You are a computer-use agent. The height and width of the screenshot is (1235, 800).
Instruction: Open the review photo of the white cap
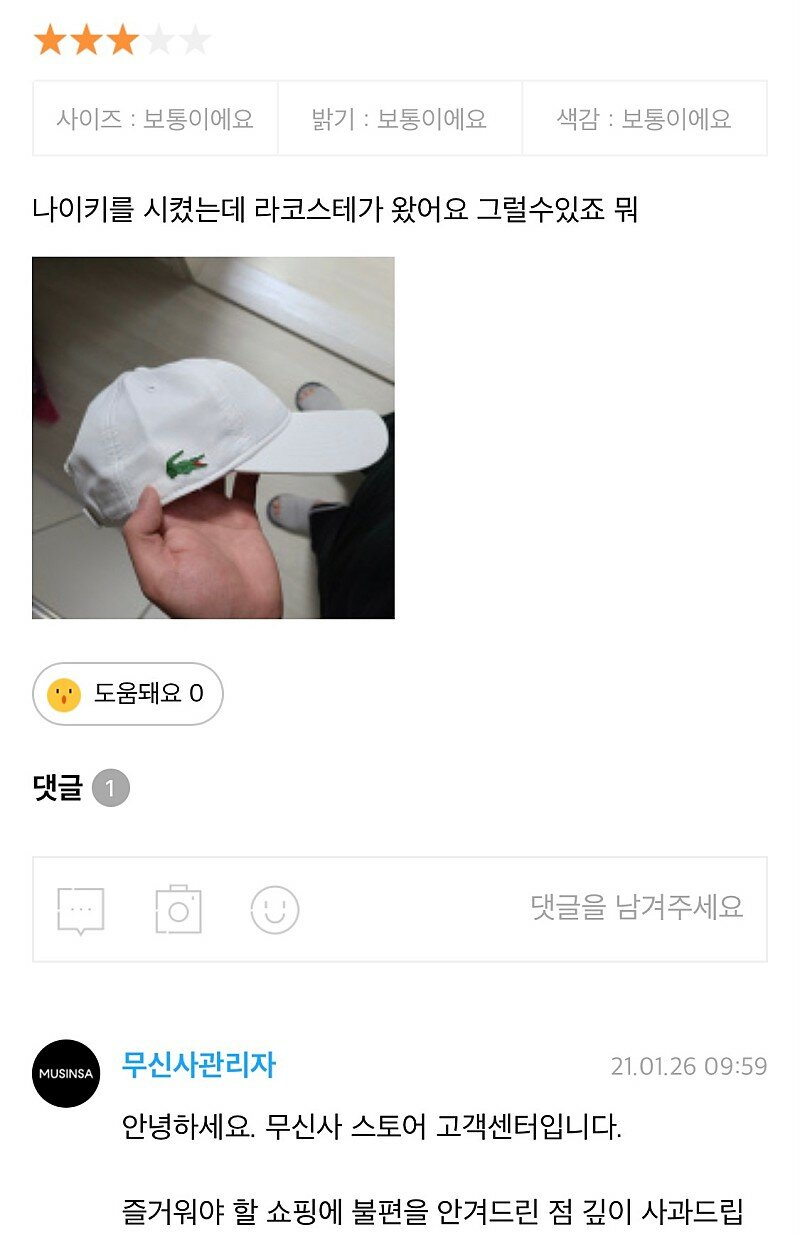coord(213,438)
